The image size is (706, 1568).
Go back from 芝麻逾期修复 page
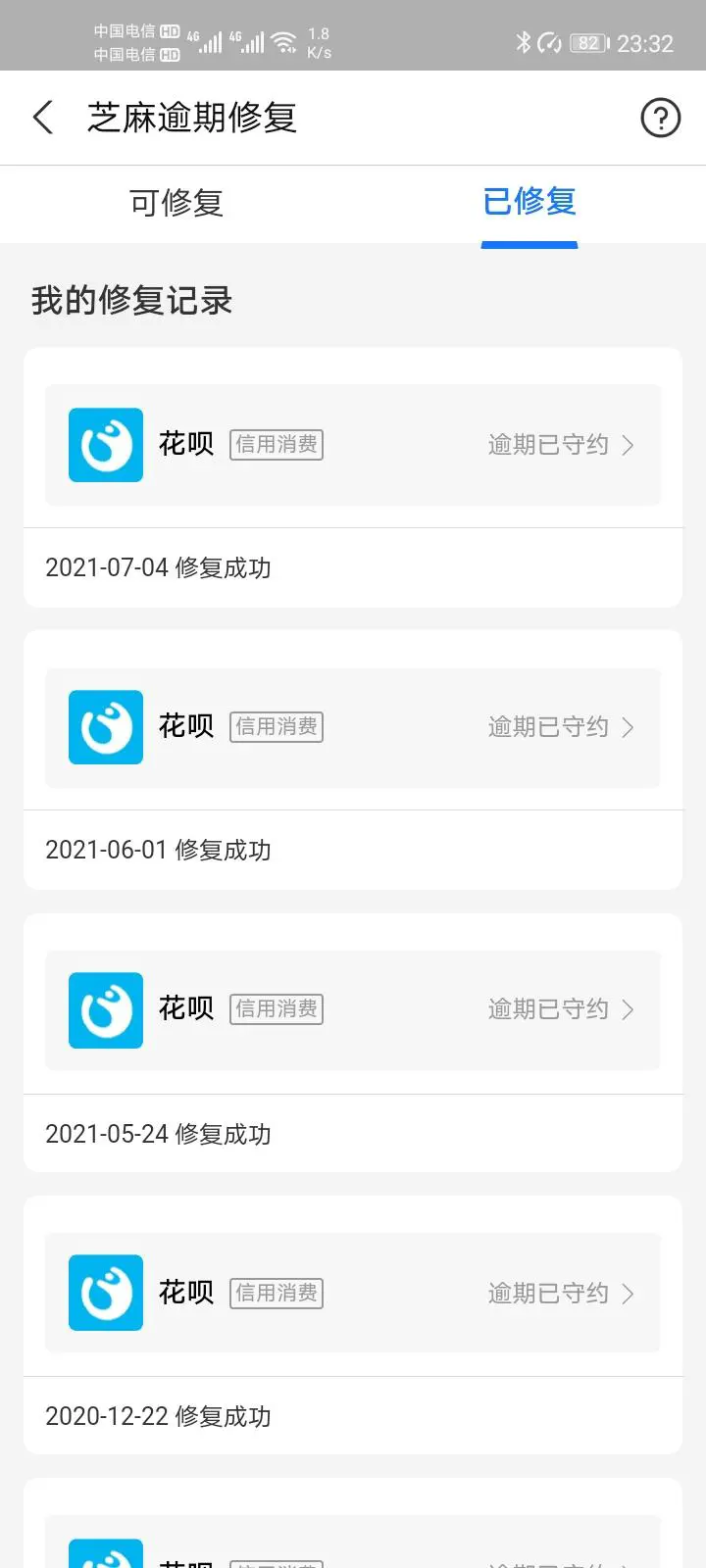[x=43, y=118]
